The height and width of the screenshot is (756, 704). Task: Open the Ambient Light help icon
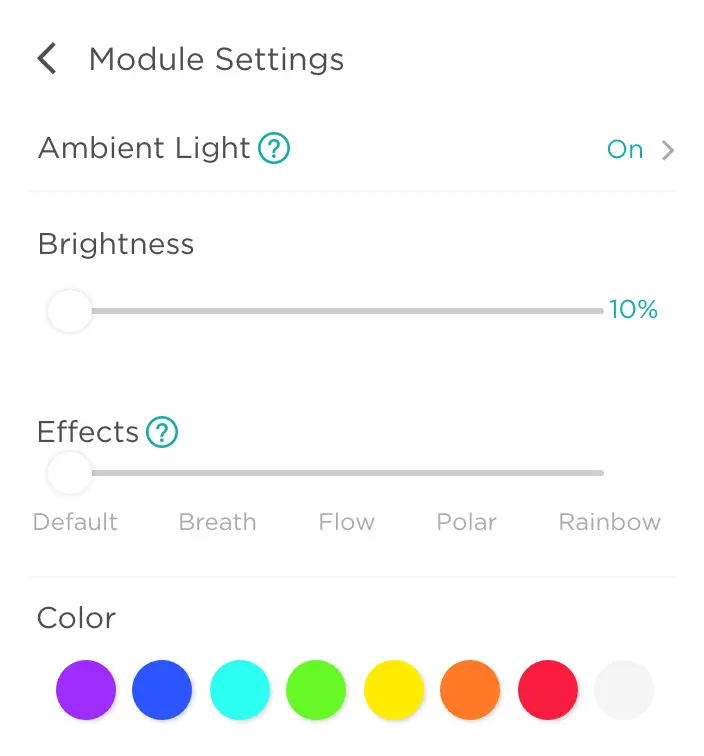coord(274,149)
